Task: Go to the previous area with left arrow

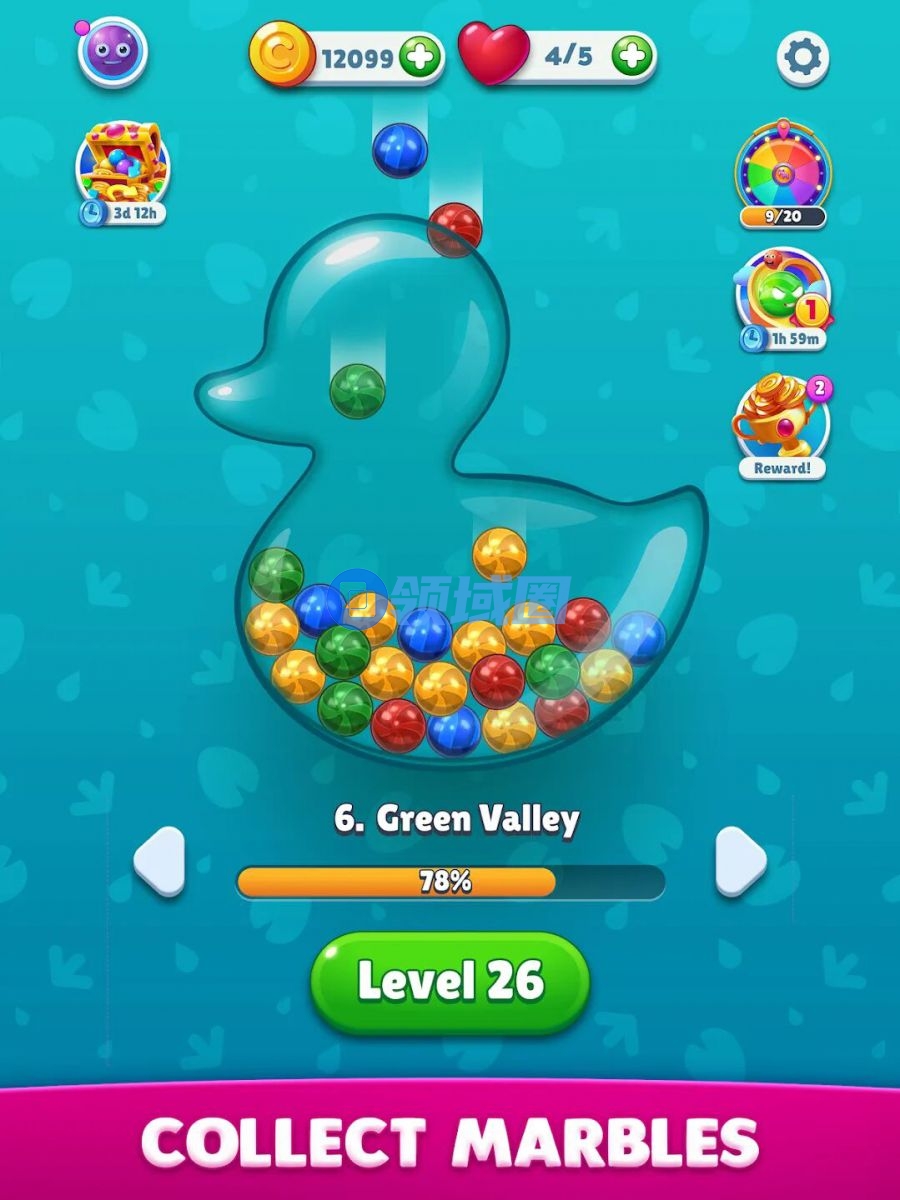Action: click(161, 860)
